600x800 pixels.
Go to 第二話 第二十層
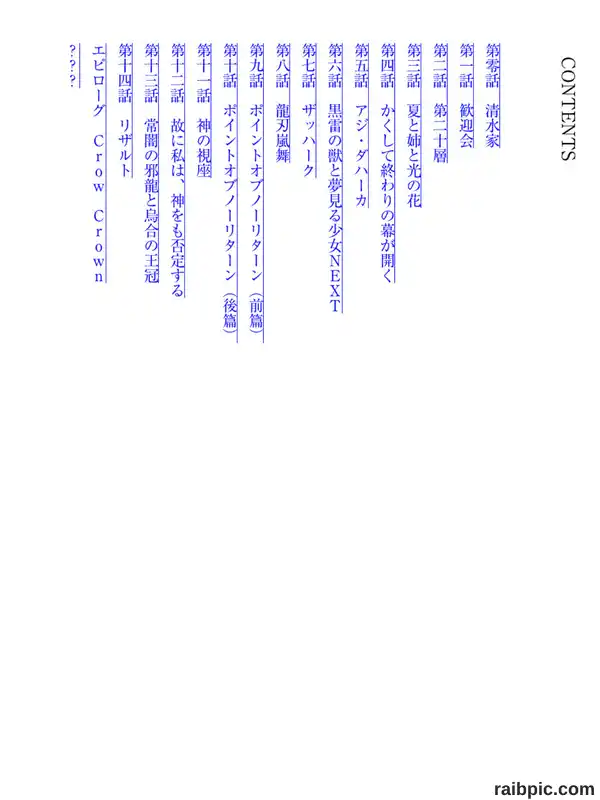440,103
